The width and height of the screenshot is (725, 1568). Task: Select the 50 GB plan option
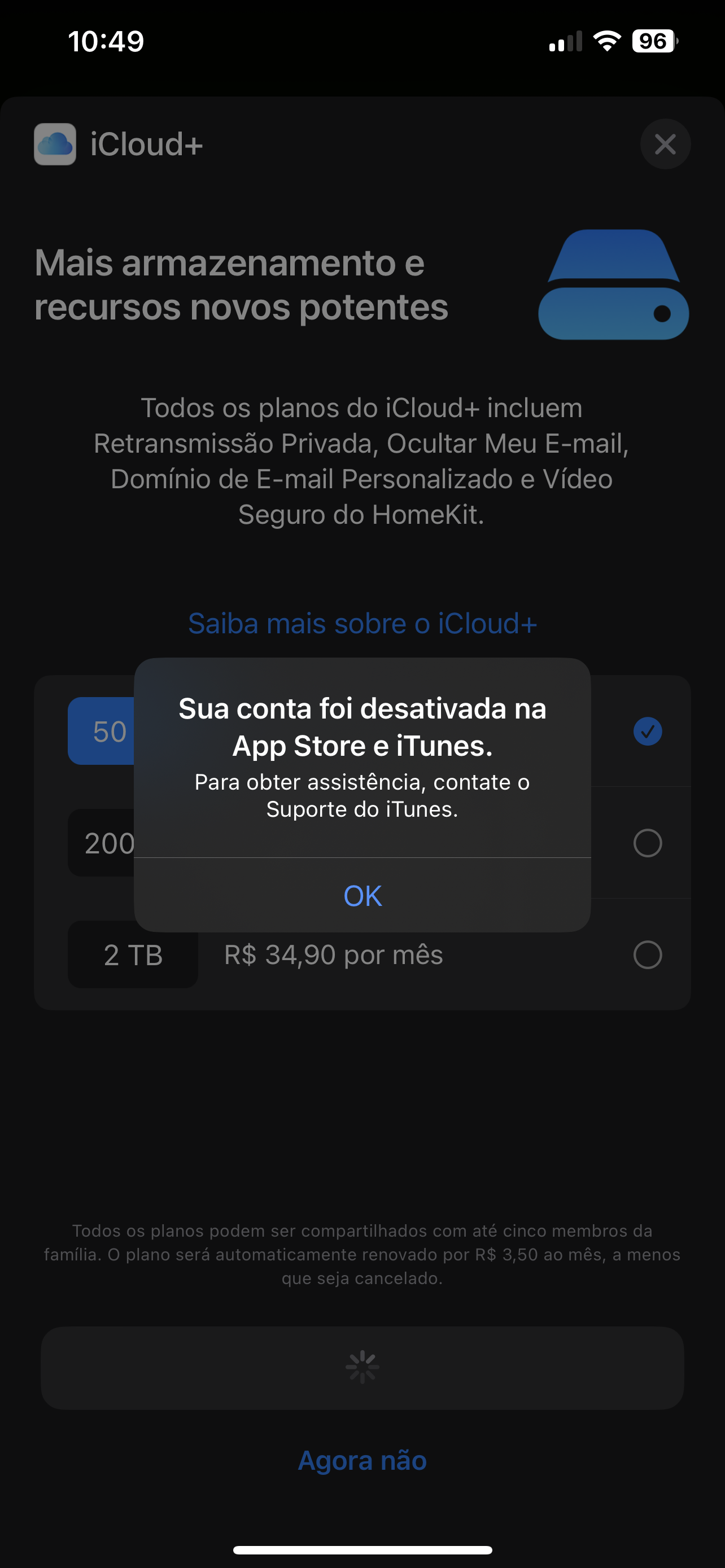point(647,731)
